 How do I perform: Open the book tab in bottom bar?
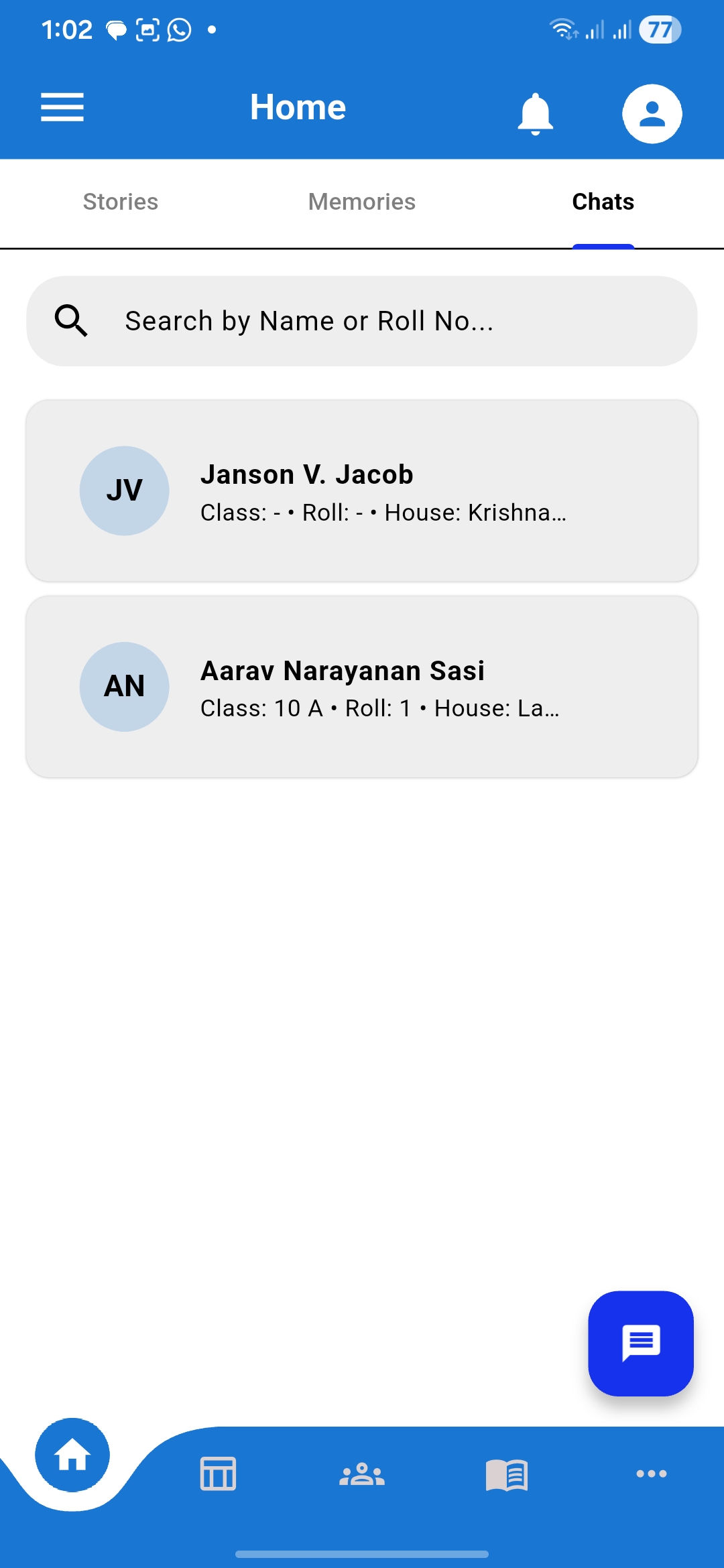pos(507,1474)
